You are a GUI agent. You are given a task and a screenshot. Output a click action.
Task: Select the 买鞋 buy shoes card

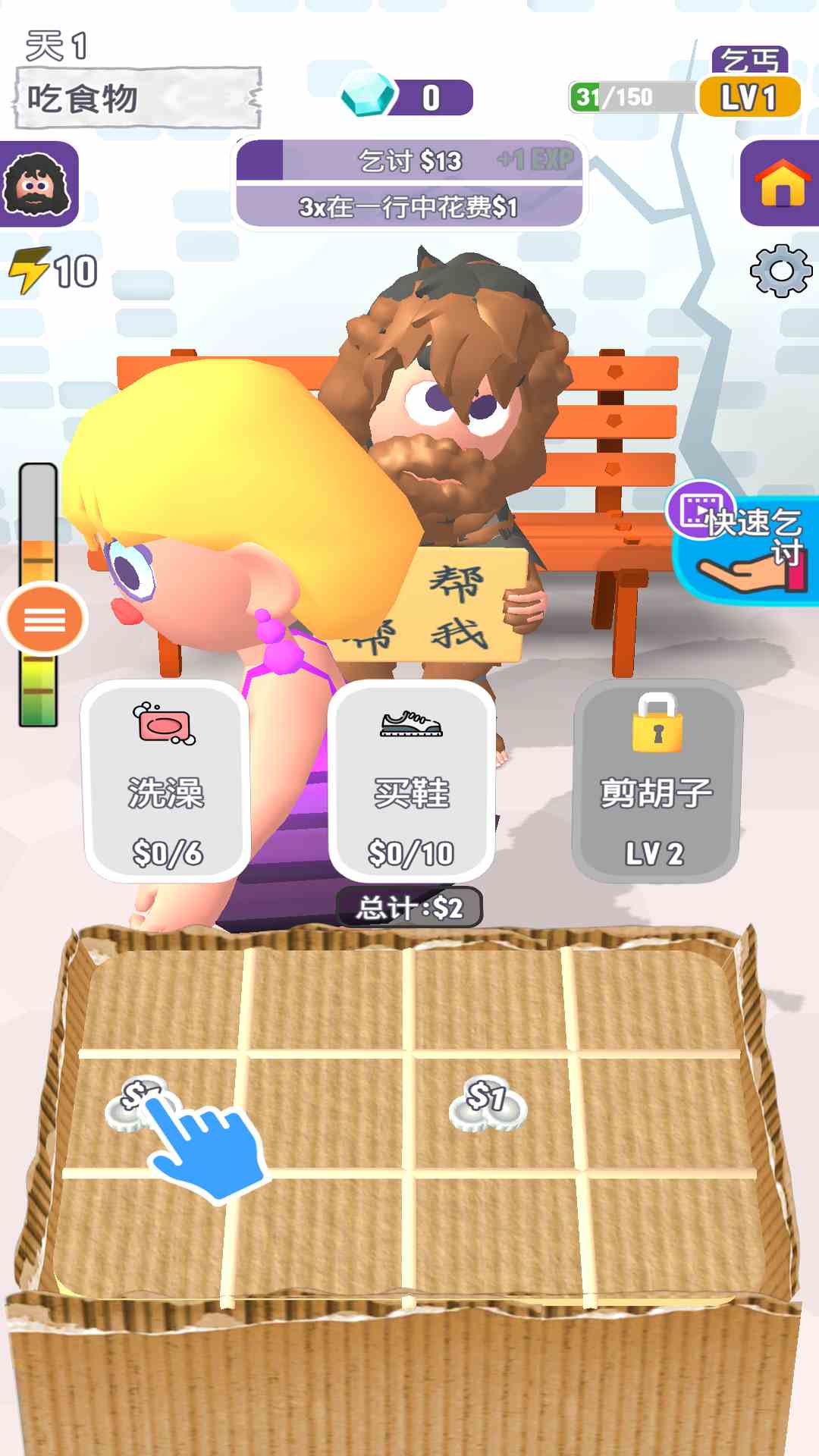click(x=411, y=781)
